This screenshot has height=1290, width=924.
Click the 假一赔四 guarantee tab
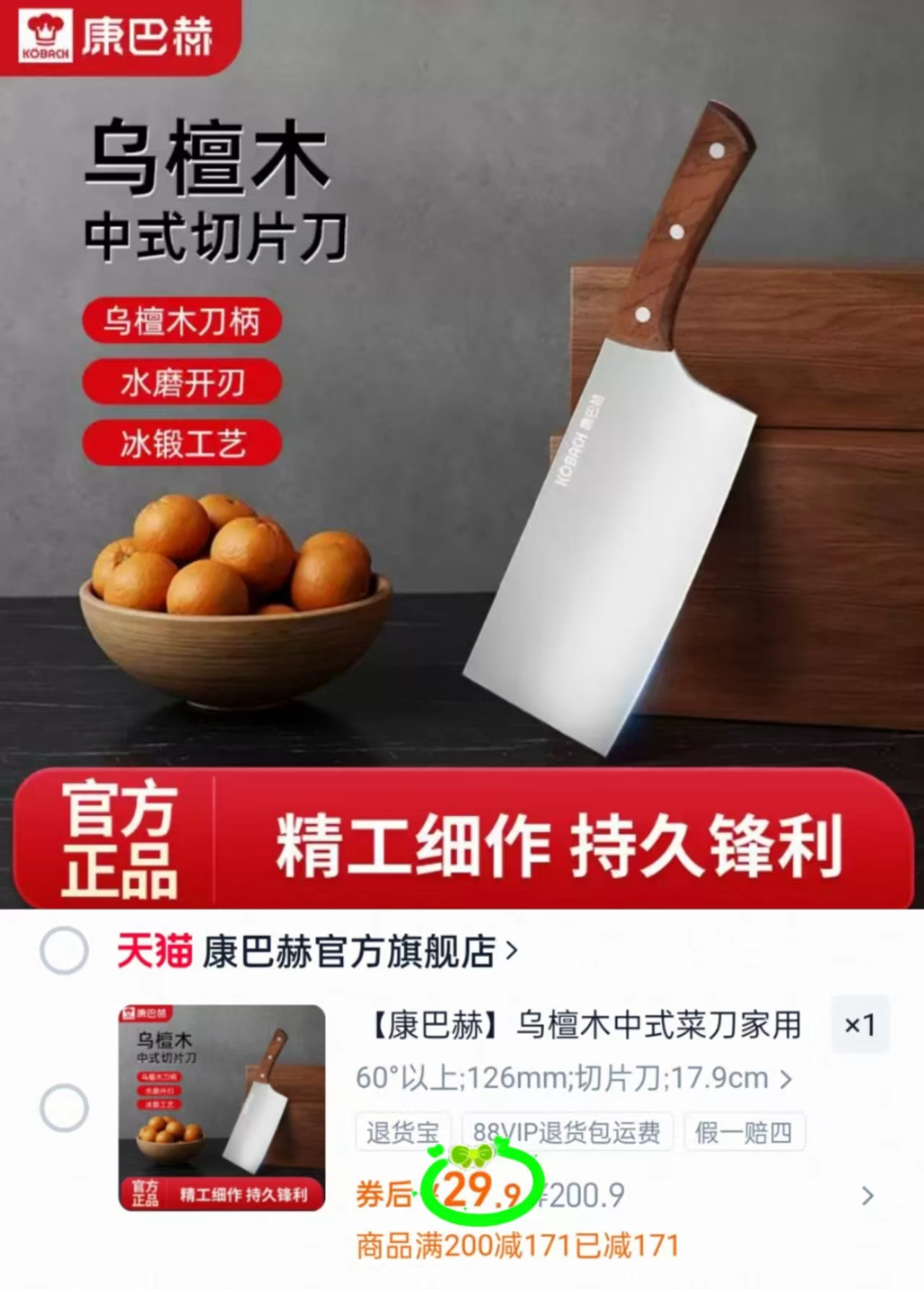745,1133
